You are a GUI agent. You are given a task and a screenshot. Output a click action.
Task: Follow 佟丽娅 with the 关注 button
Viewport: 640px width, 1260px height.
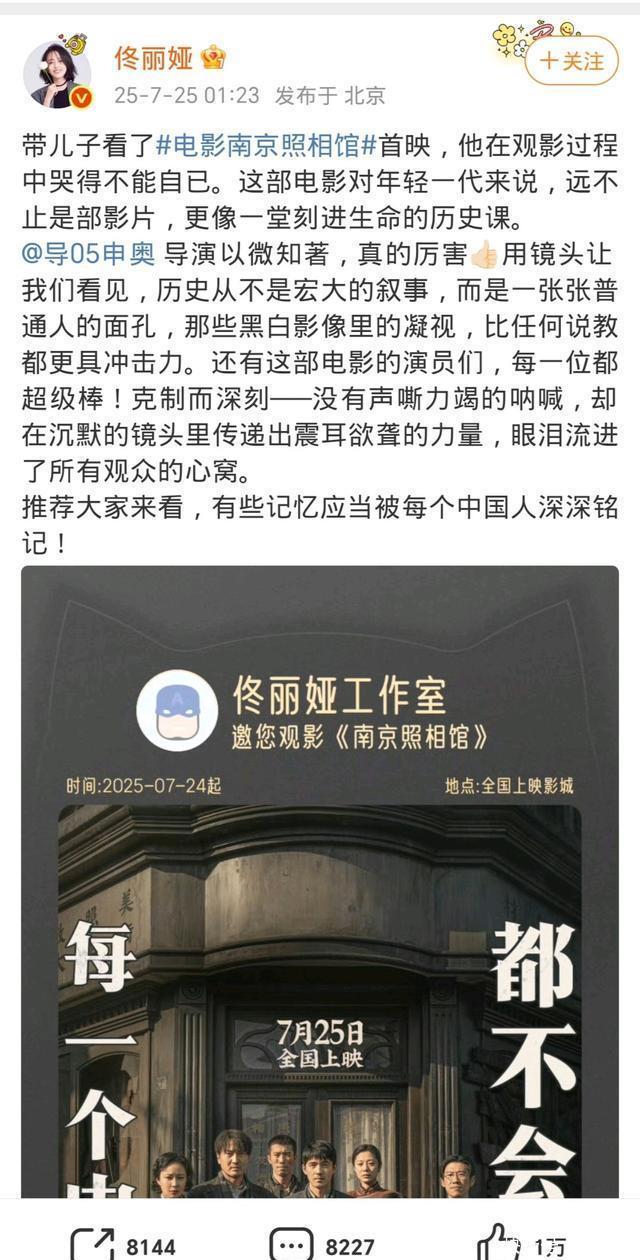click(571, 60)
